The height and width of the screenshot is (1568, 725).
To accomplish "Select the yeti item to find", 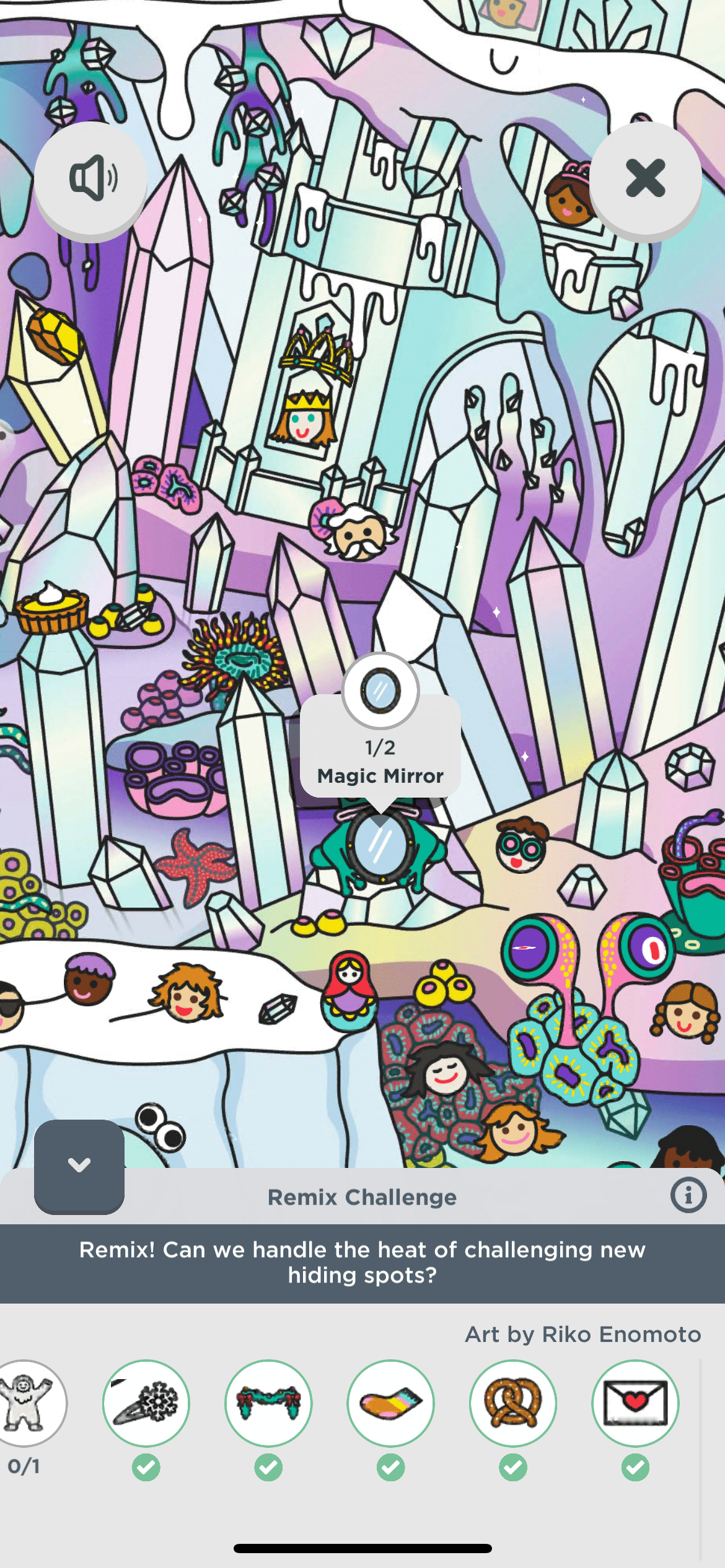I will pyautogui.click(x=26, y=1403).
